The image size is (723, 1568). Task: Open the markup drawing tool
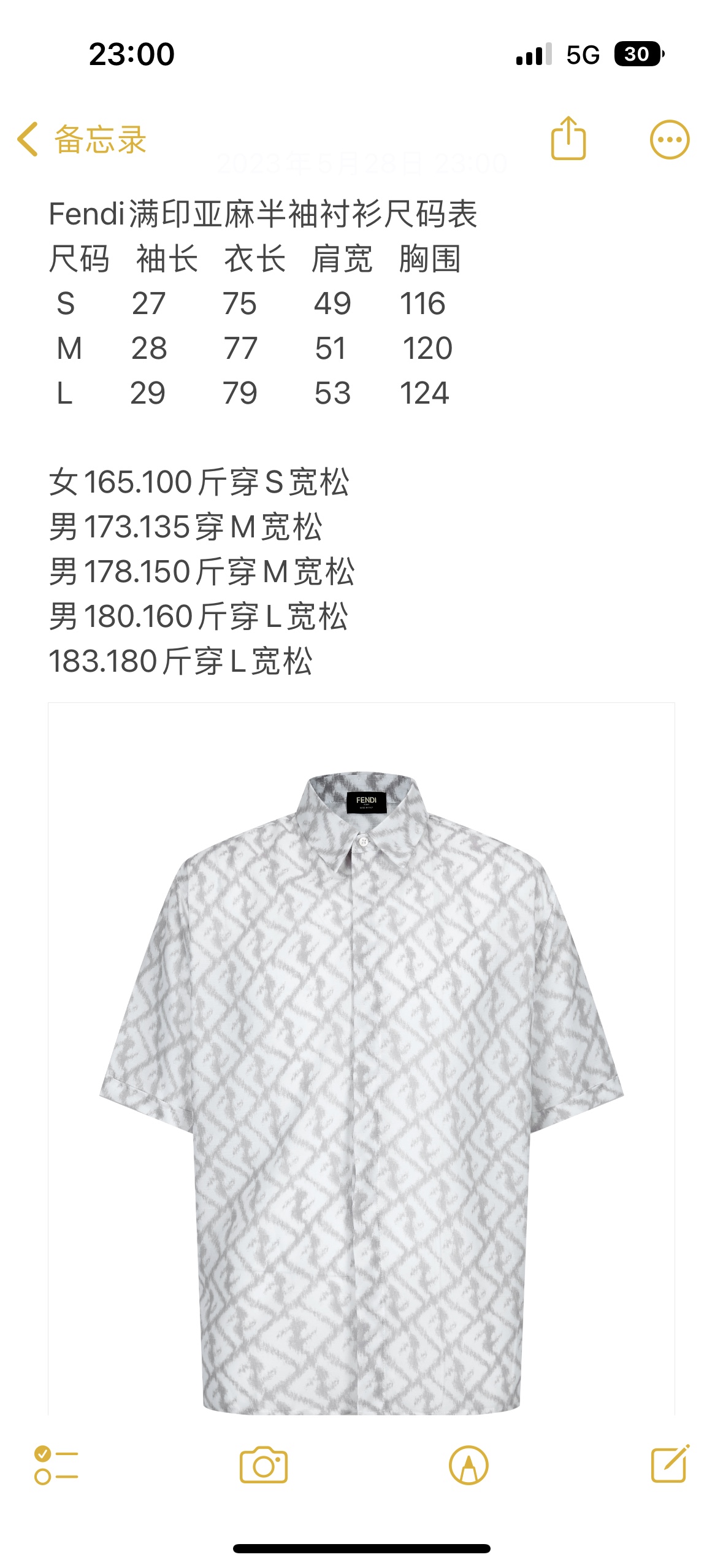click(469, 1465)
